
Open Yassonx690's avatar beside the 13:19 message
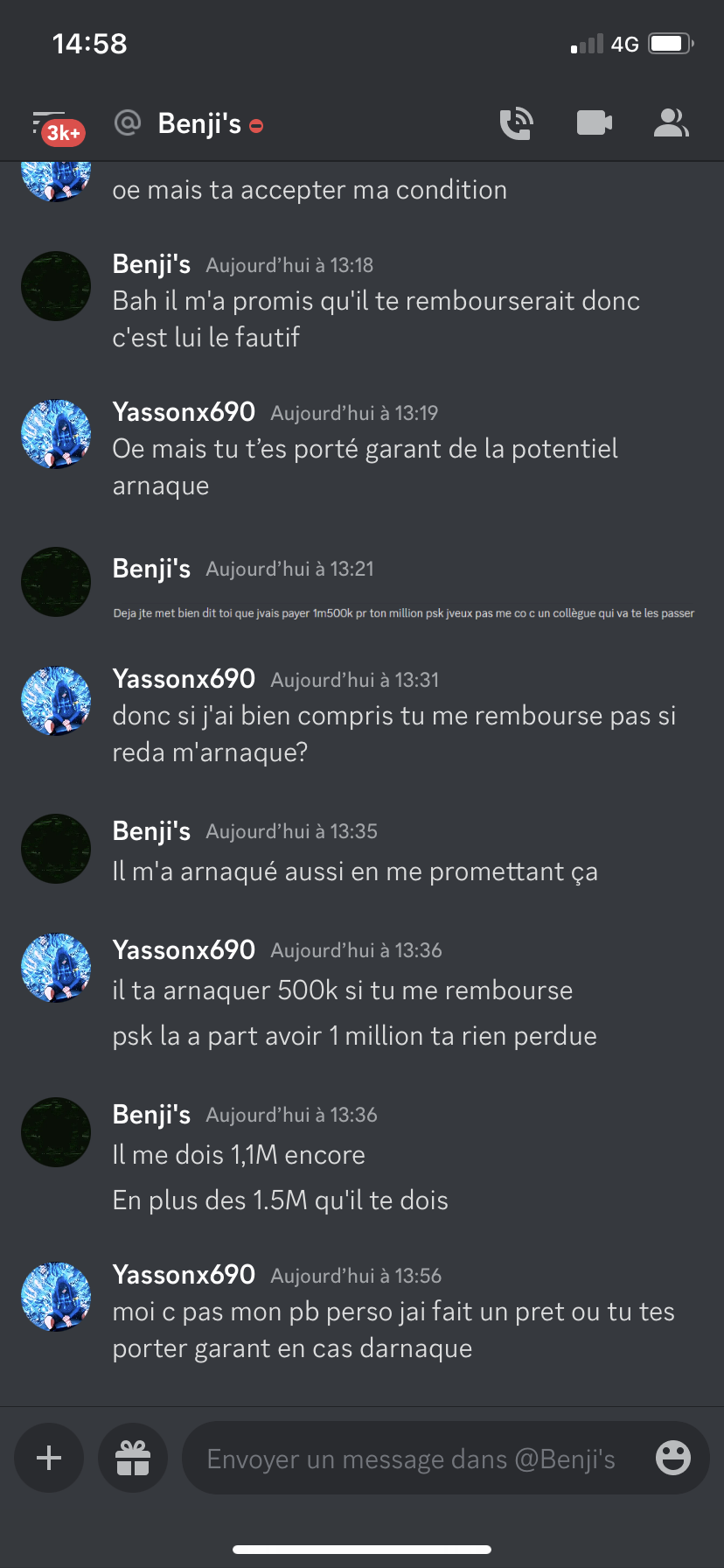coord(56,434)
